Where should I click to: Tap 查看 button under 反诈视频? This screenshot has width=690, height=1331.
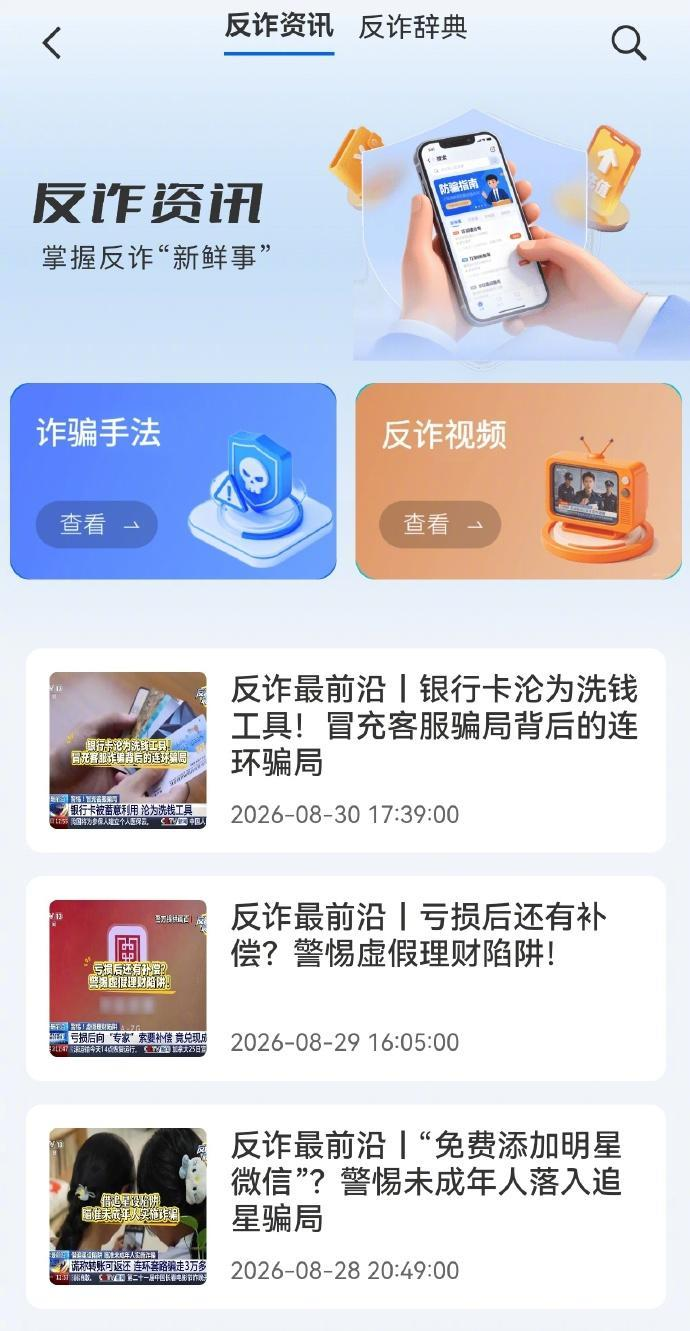[x=440, y=524]
